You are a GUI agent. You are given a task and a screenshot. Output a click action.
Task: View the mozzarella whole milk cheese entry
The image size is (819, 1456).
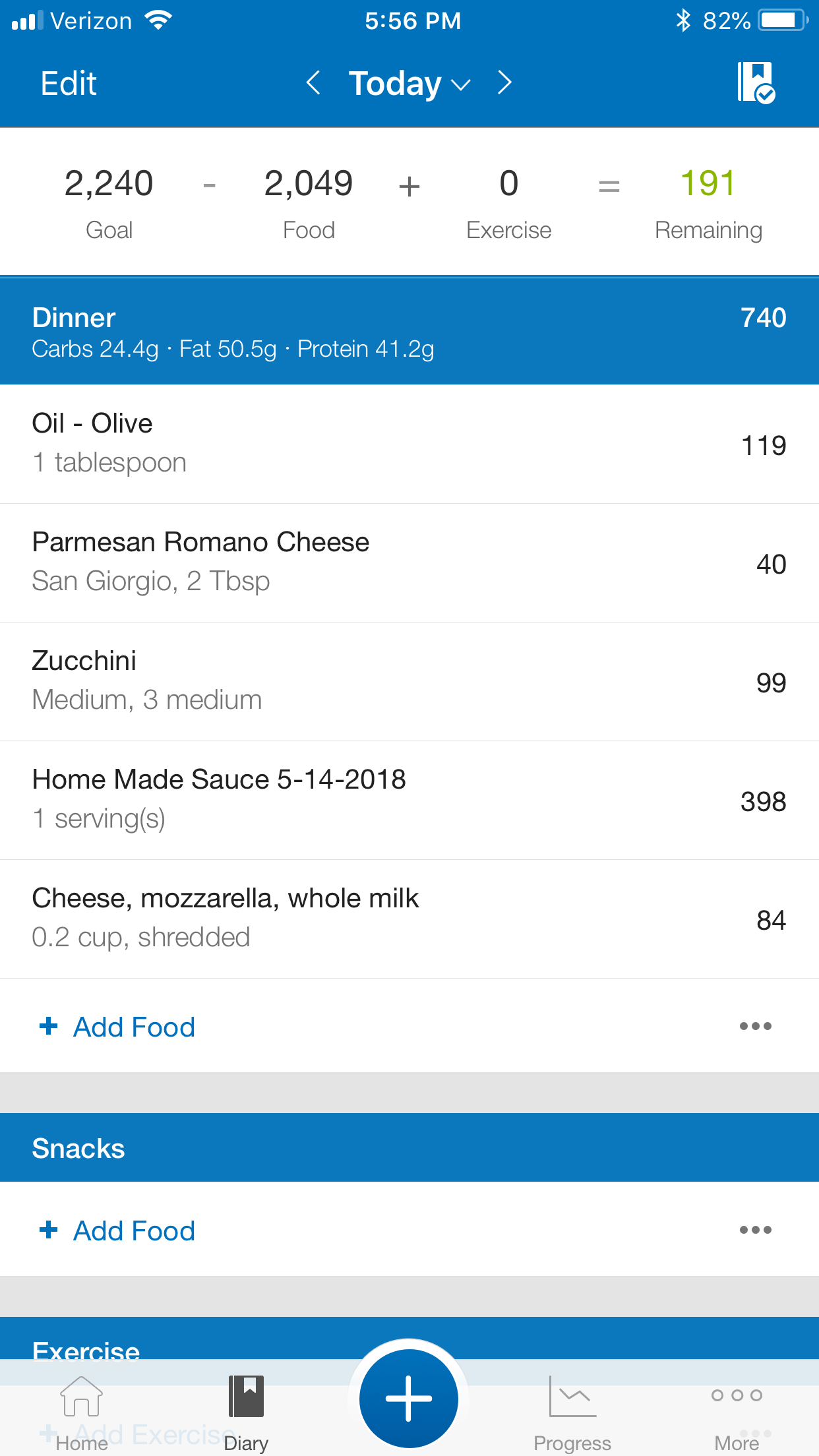pos(409,919)
